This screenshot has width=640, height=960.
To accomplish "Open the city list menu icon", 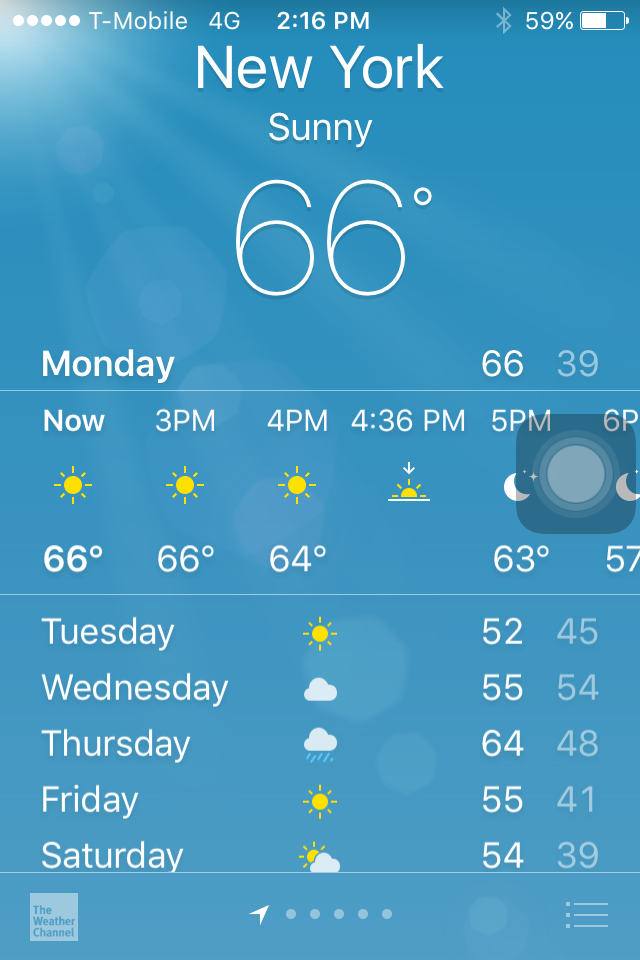I will pyautogui.click(x=587, y=914).
